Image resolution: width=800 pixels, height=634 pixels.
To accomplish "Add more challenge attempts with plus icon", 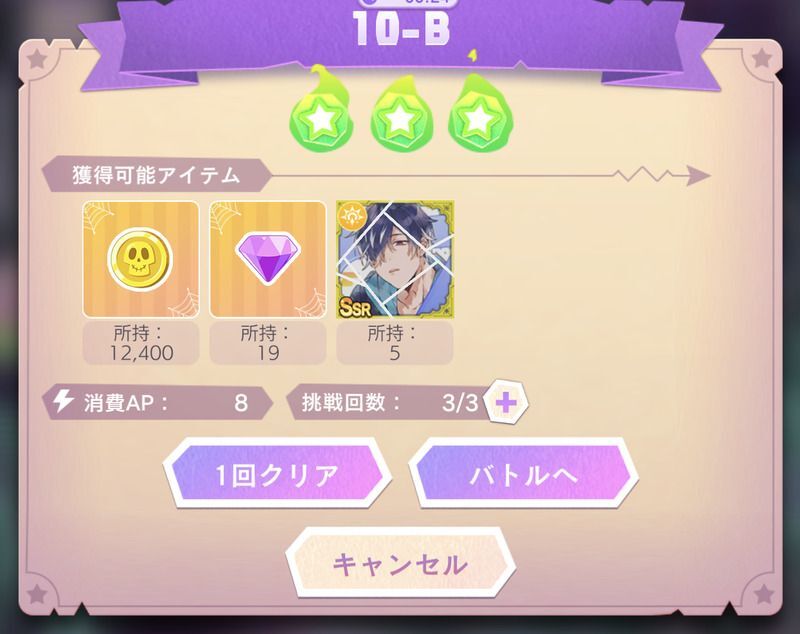I will pyautogui.click(x=507, y=403).
